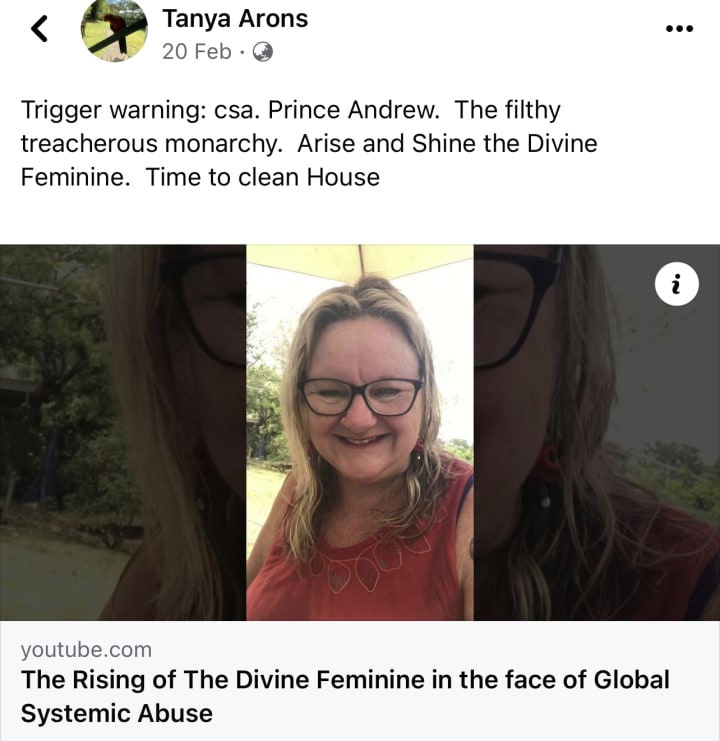Open the poster's profile picture
Viewport: 720px width, 741px height.
pos(114,30)
